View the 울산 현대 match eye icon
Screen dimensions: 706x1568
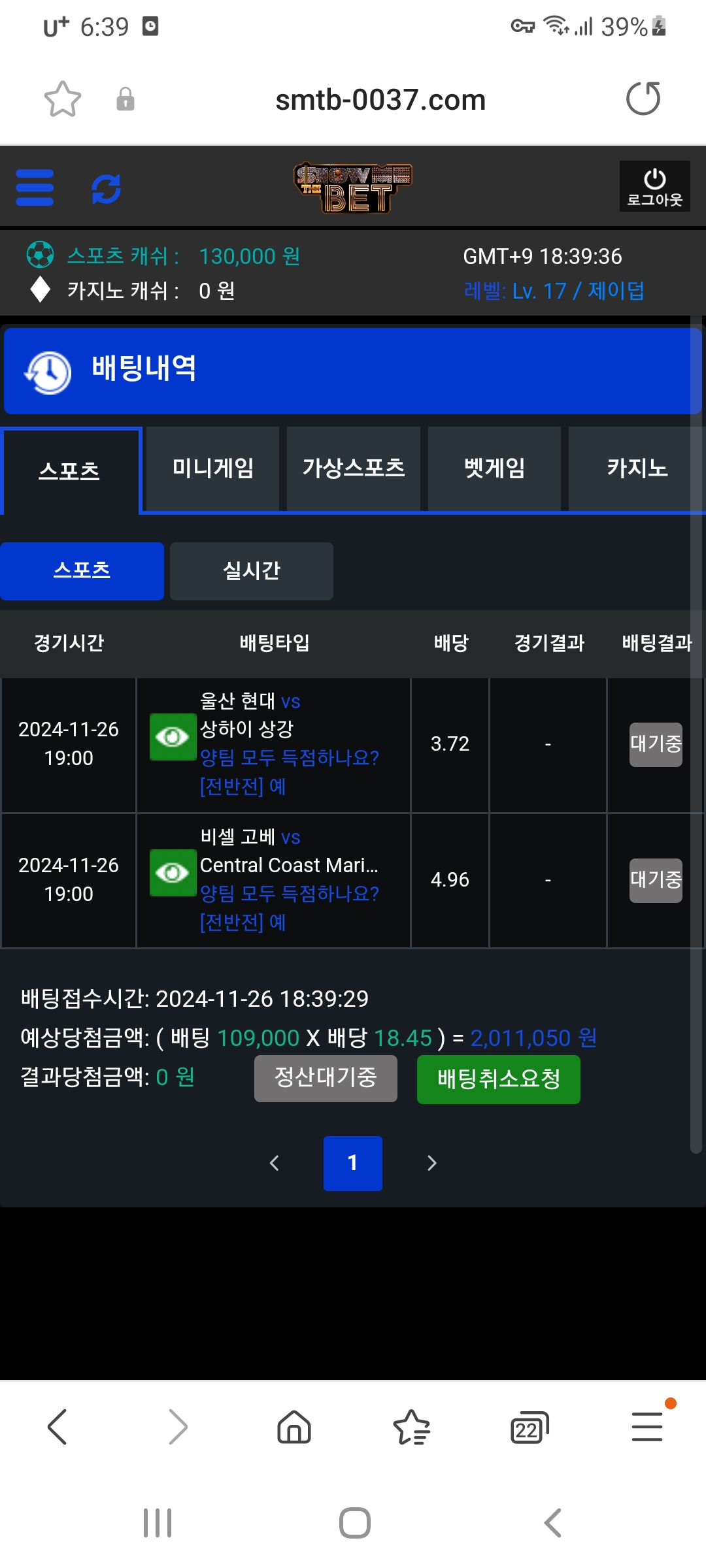pyautogui.click(x=173, y=737)
